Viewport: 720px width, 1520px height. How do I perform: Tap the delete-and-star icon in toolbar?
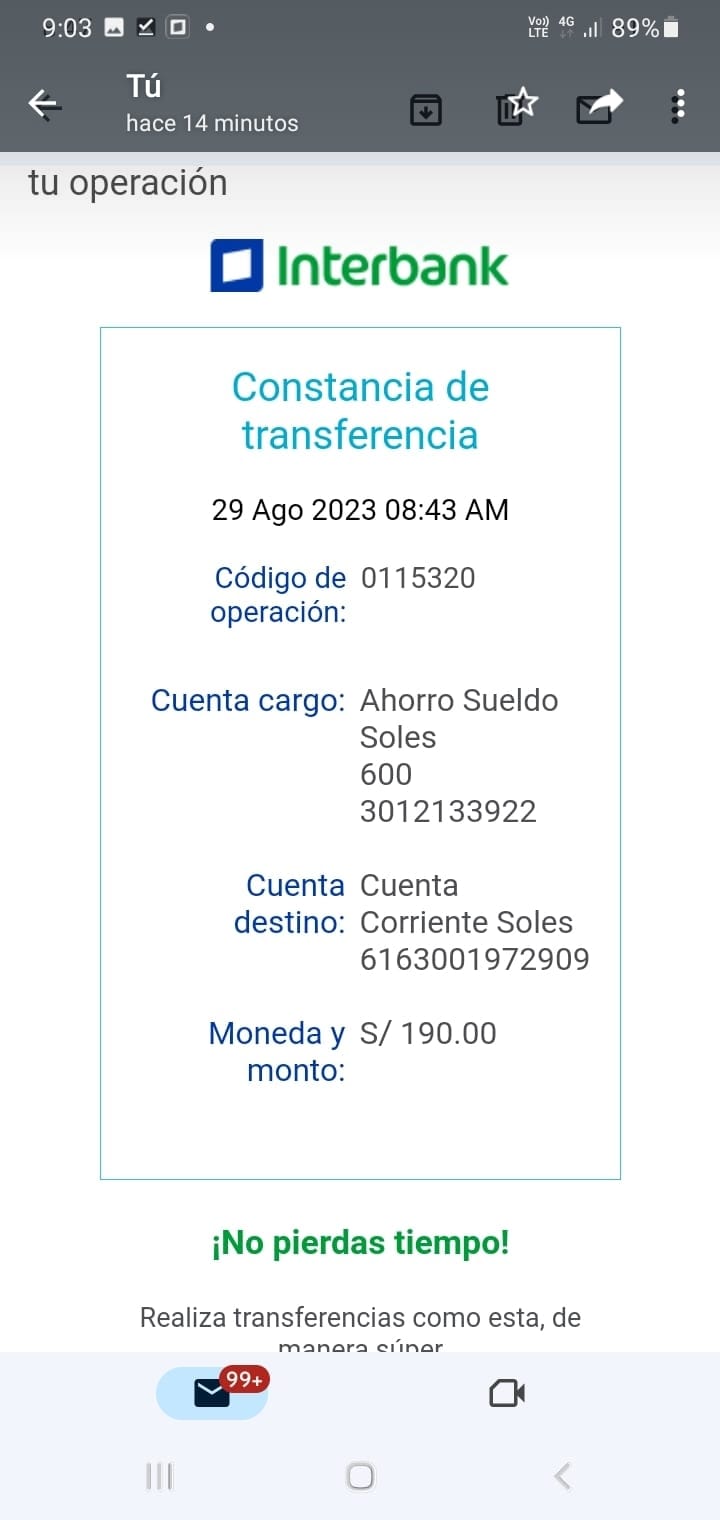pyautogui.click(x=517, y=106)
